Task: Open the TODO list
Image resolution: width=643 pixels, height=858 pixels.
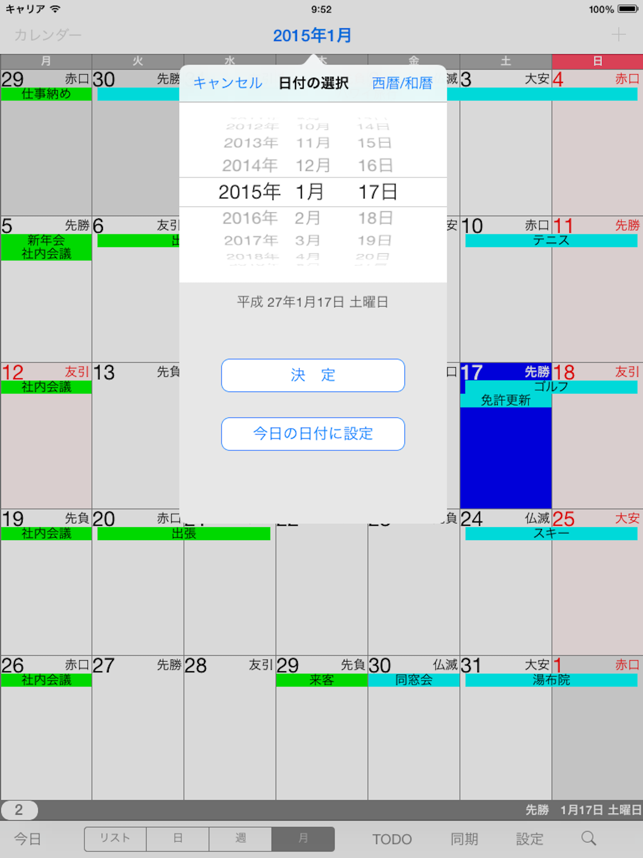Action: coord(392,839)
